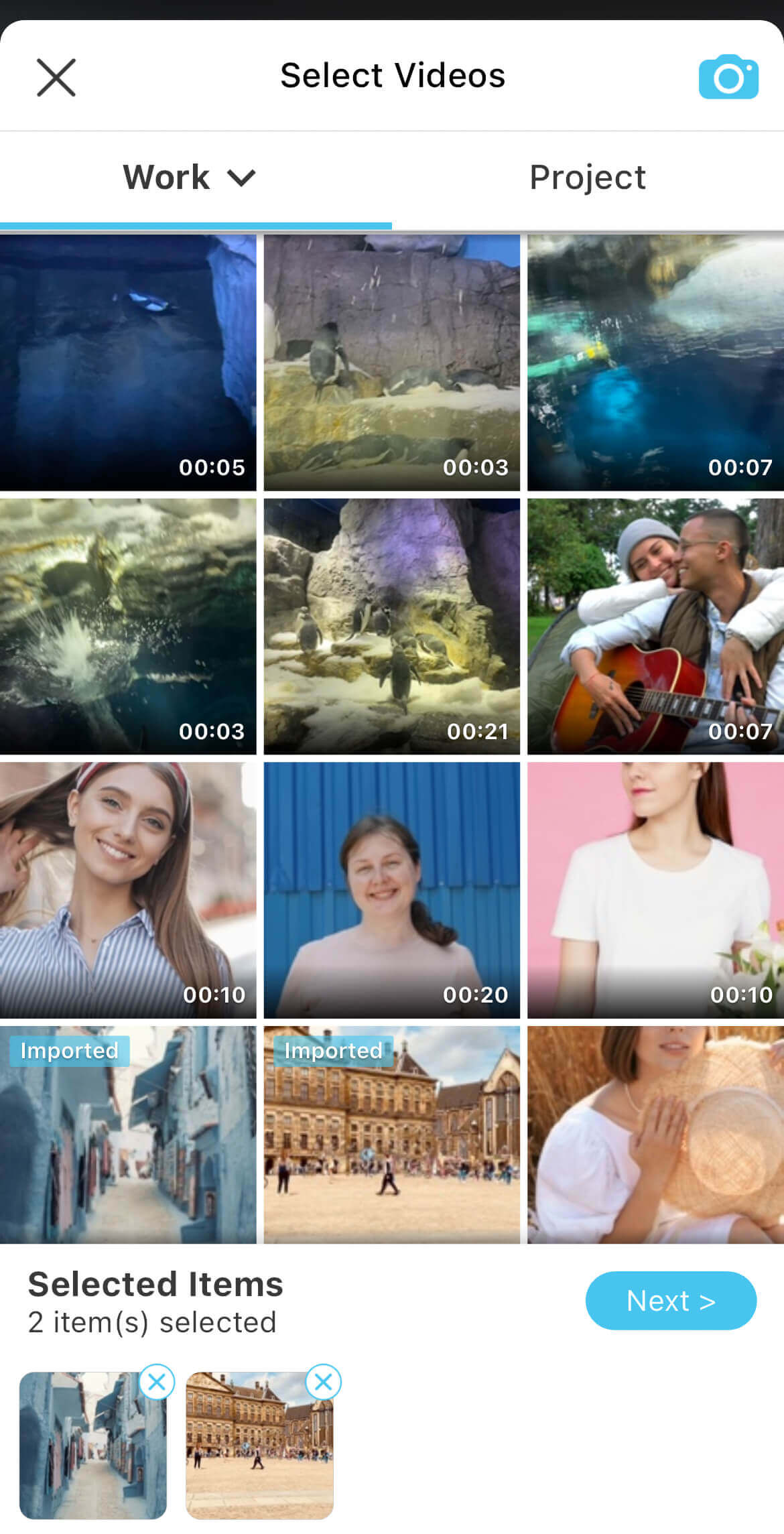Select the couple with guitar video

tap(653, 623)
